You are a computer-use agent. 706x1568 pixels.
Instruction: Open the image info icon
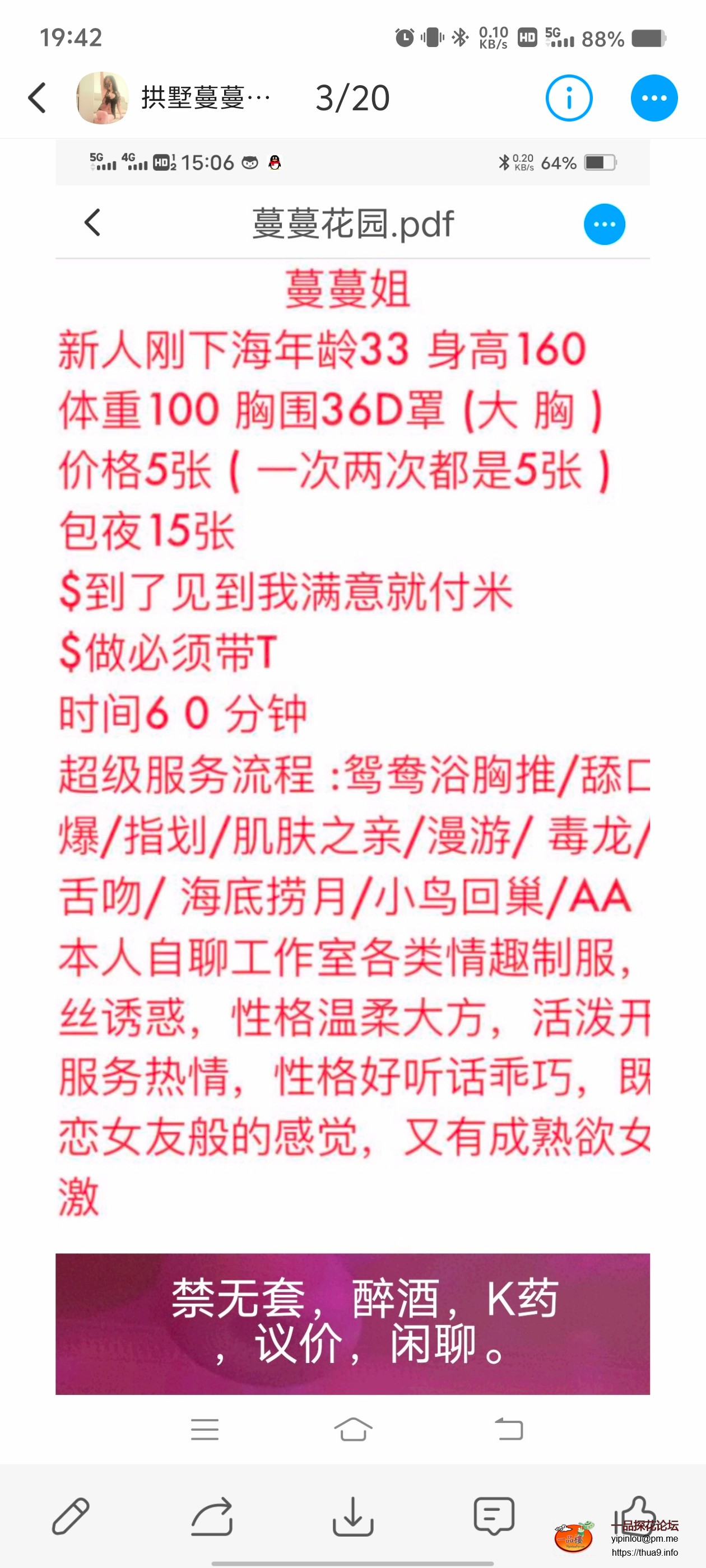(568, 98)
